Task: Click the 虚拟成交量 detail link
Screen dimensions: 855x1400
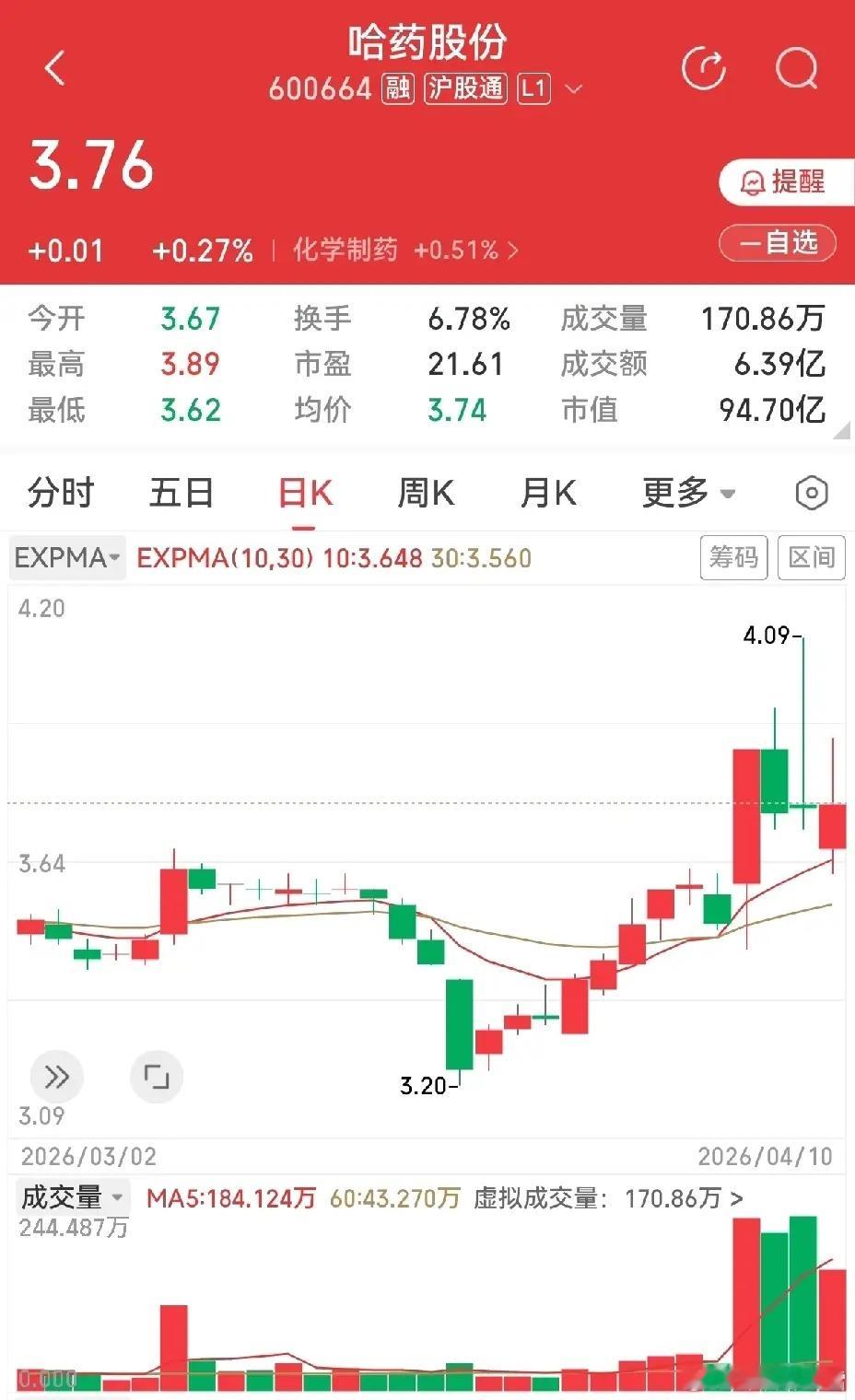Action: (x=604, y=1196)
